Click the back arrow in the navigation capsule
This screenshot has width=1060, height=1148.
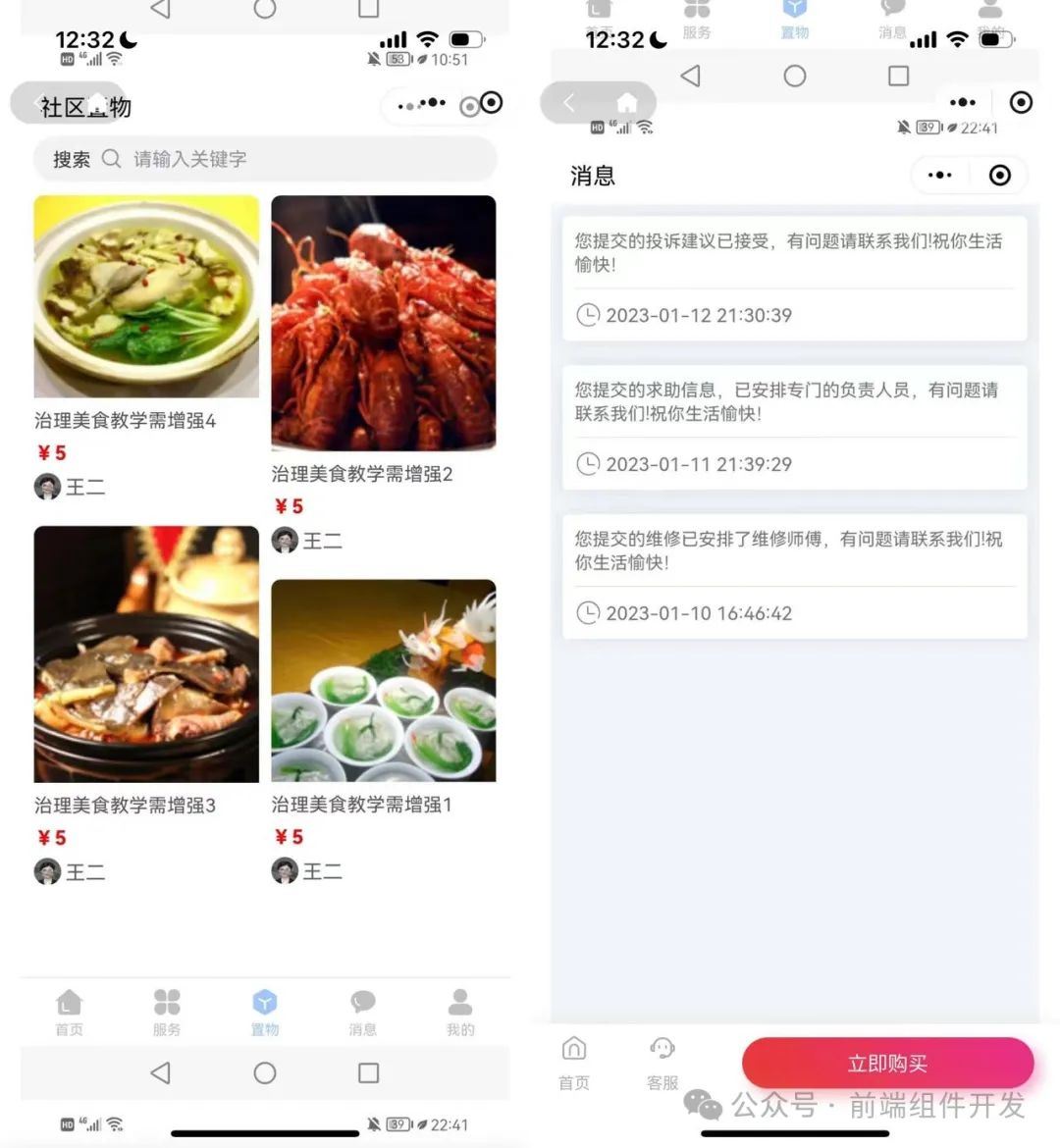tap(567, 102)
